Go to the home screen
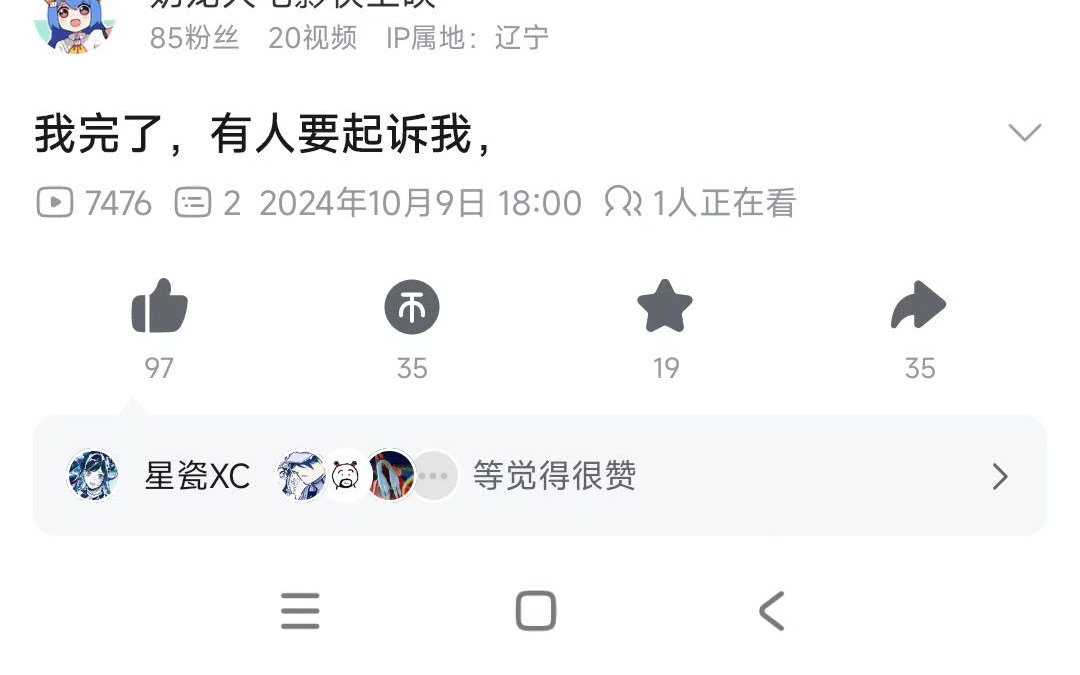This screenshot has height=675, width=1080. pyautogui.click(x=536, y=611)
